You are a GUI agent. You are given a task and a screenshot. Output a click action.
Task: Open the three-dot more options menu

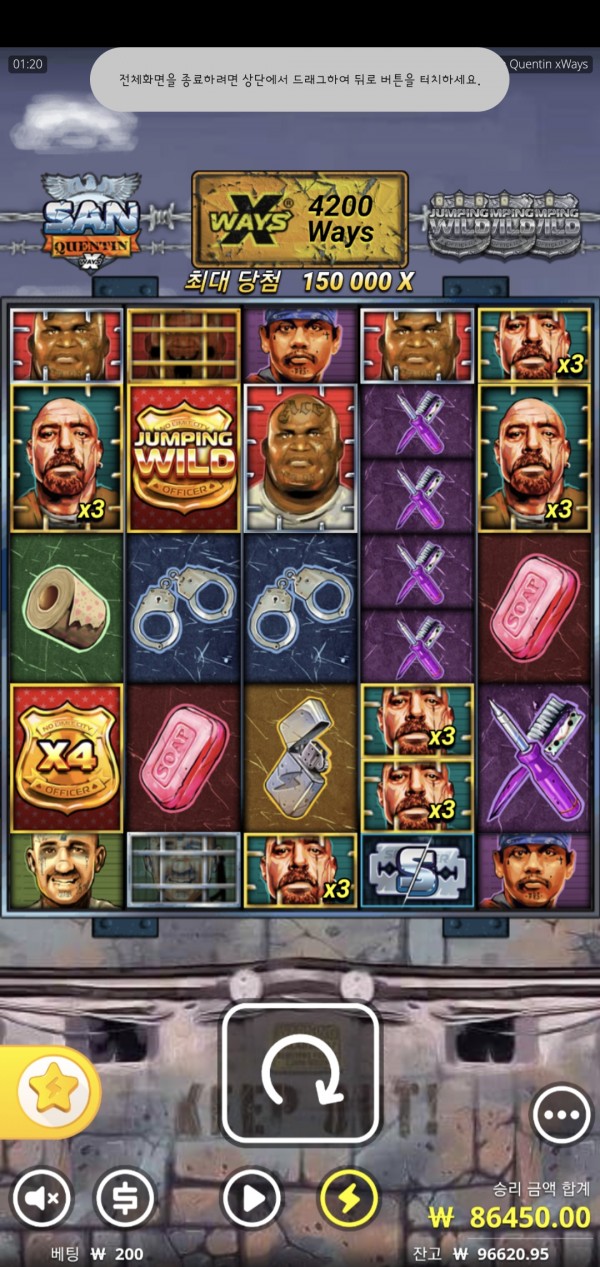tap(561, 1114)
